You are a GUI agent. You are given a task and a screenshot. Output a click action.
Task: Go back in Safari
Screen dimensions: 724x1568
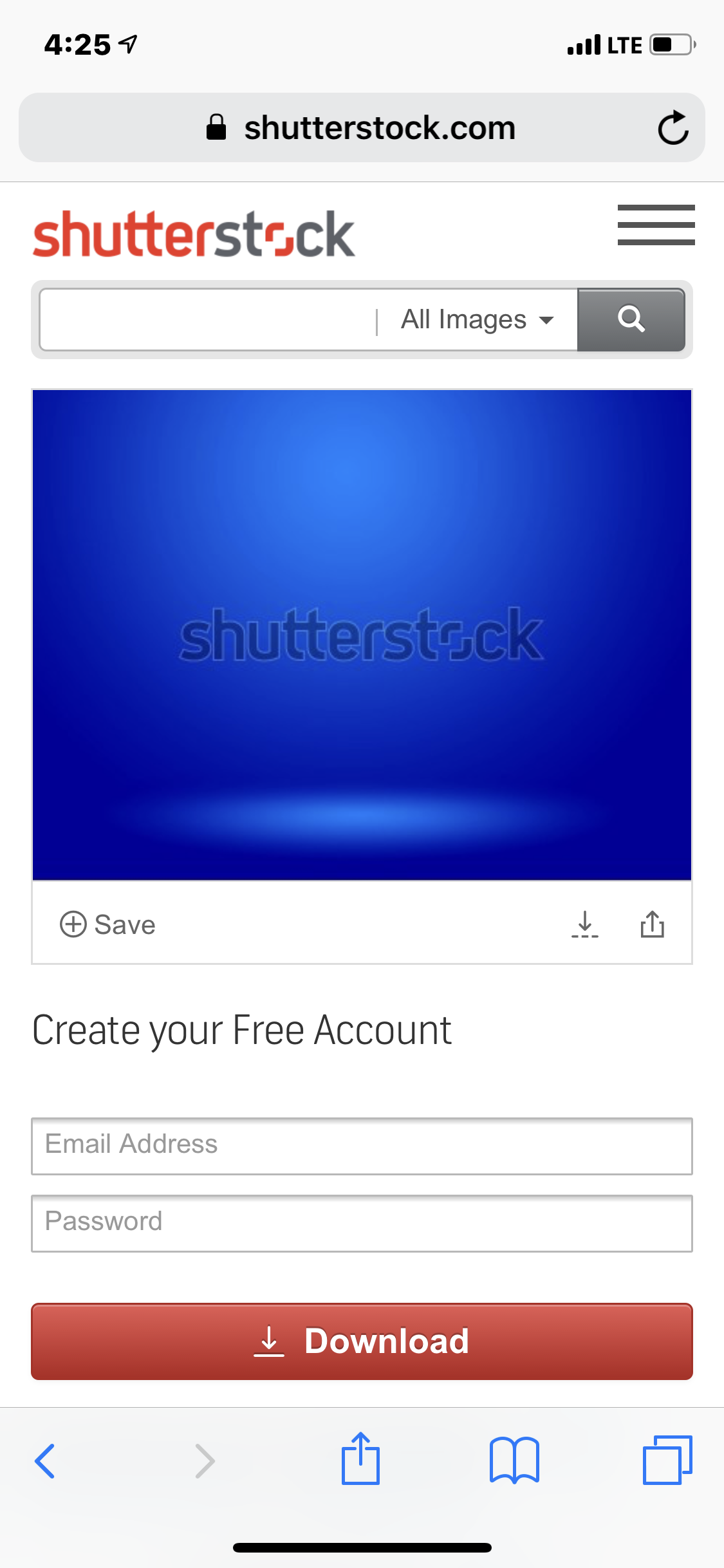(x=45, y=1461)
